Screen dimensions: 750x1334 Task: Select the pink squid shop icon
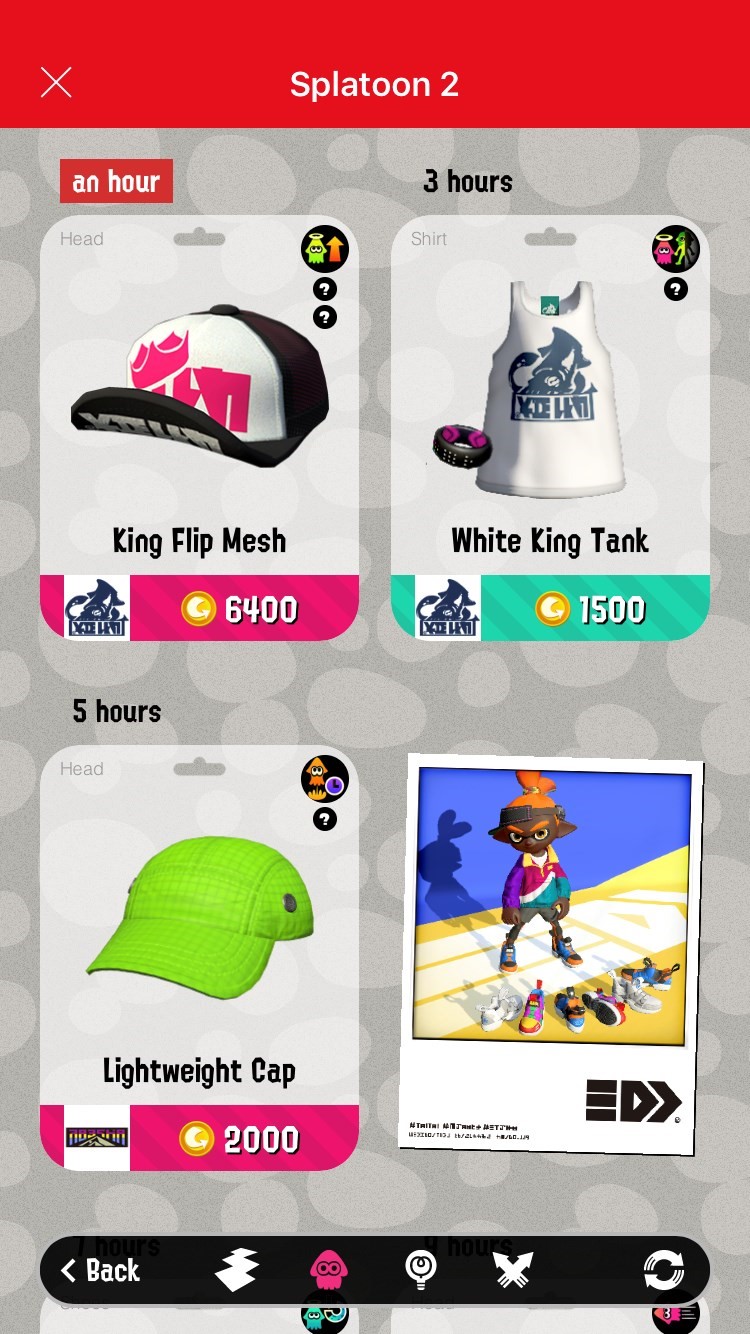pos(328,1270)
